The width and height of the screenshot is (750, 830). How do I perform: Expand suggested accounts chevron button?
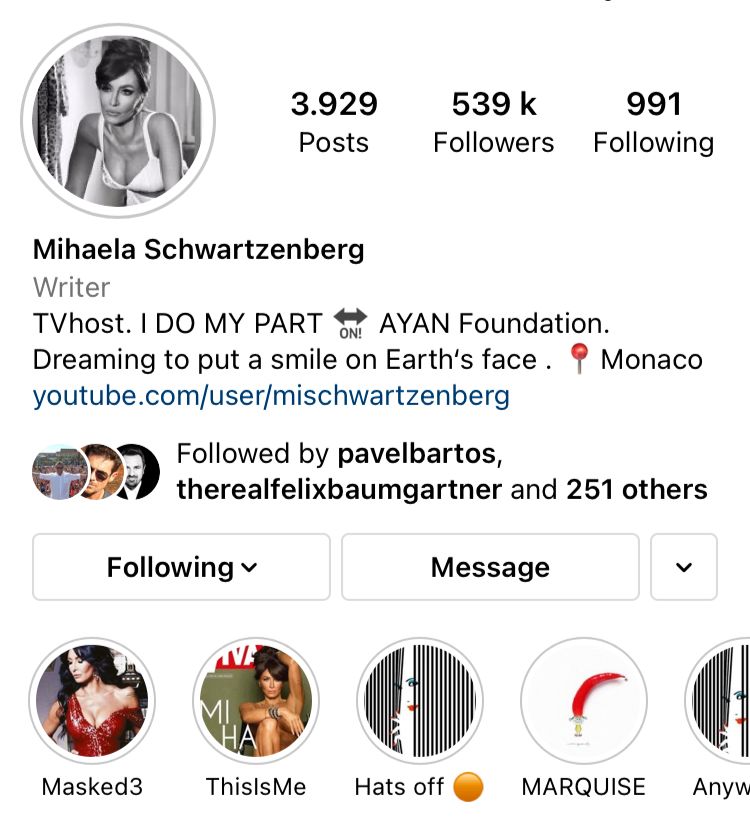(684, 567)
